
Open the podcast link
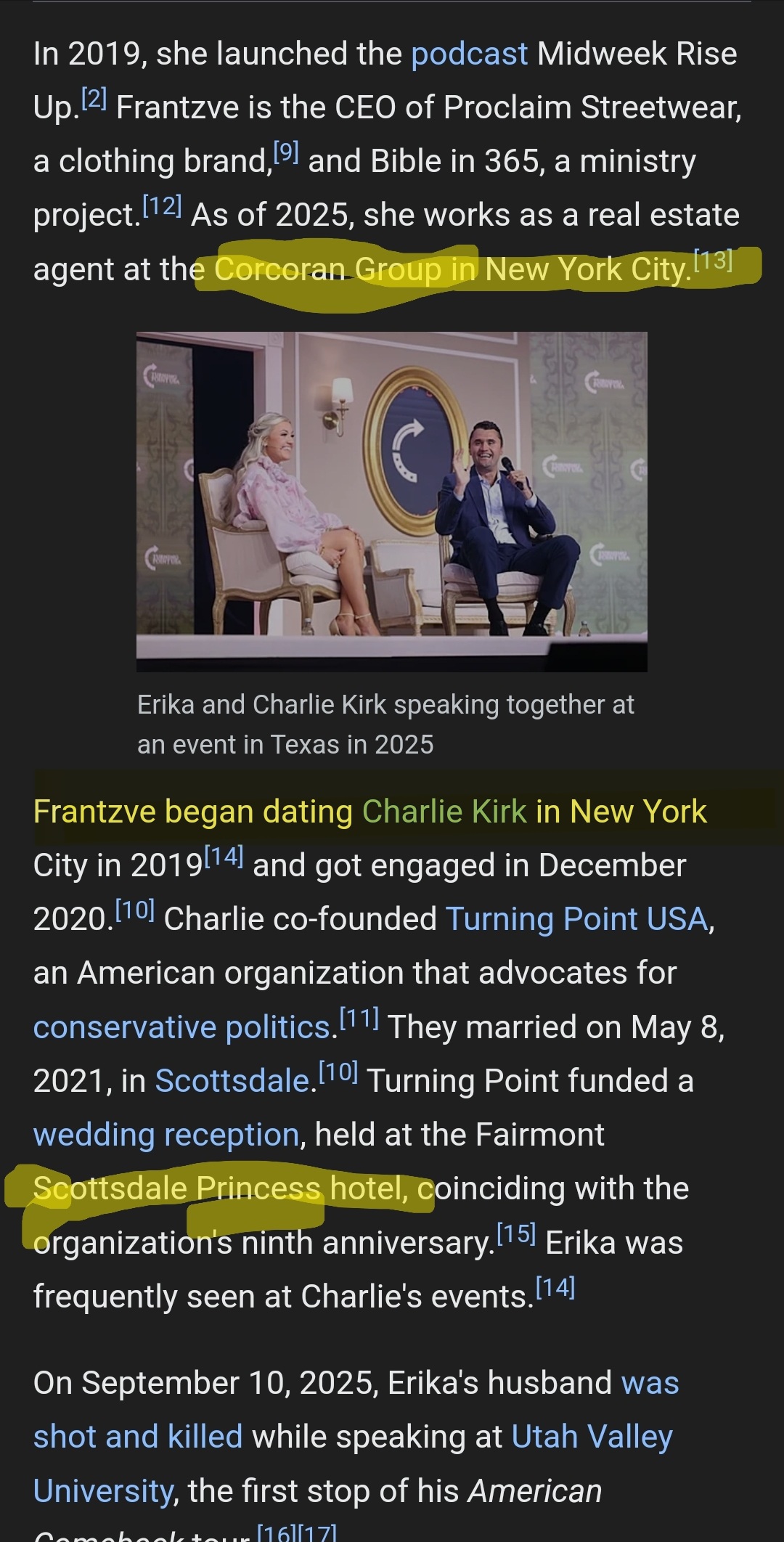click(x=469, y=54)
